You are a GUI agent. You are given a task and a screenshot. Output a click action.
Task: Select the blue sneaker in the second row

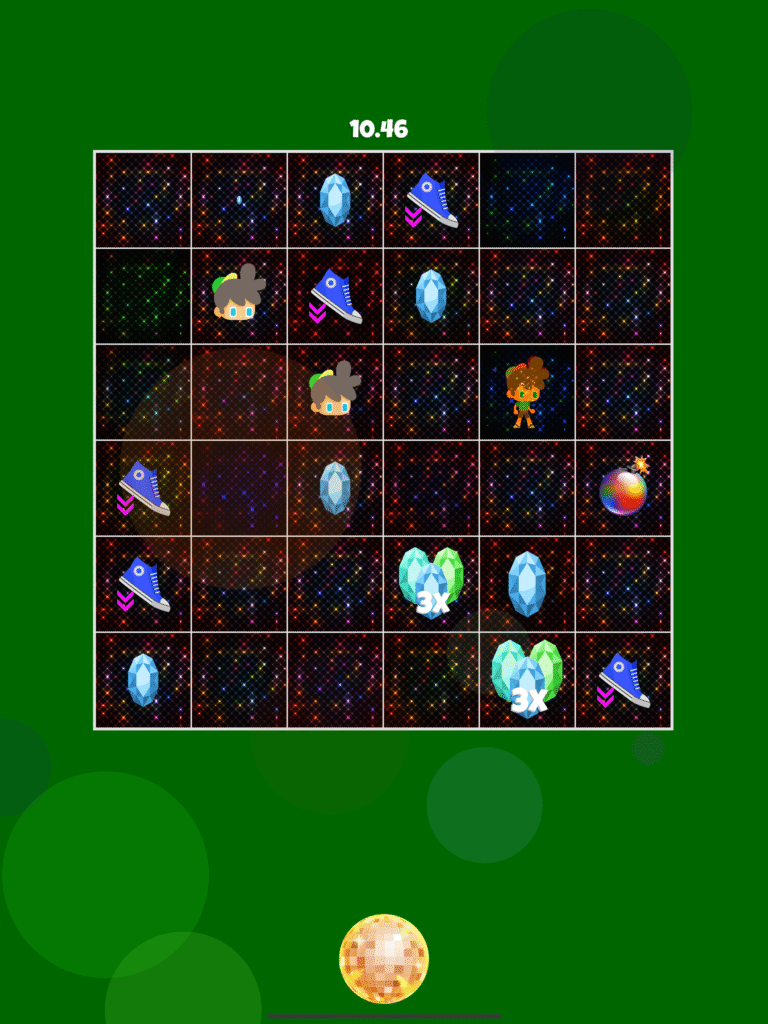(x=334, y=293)
